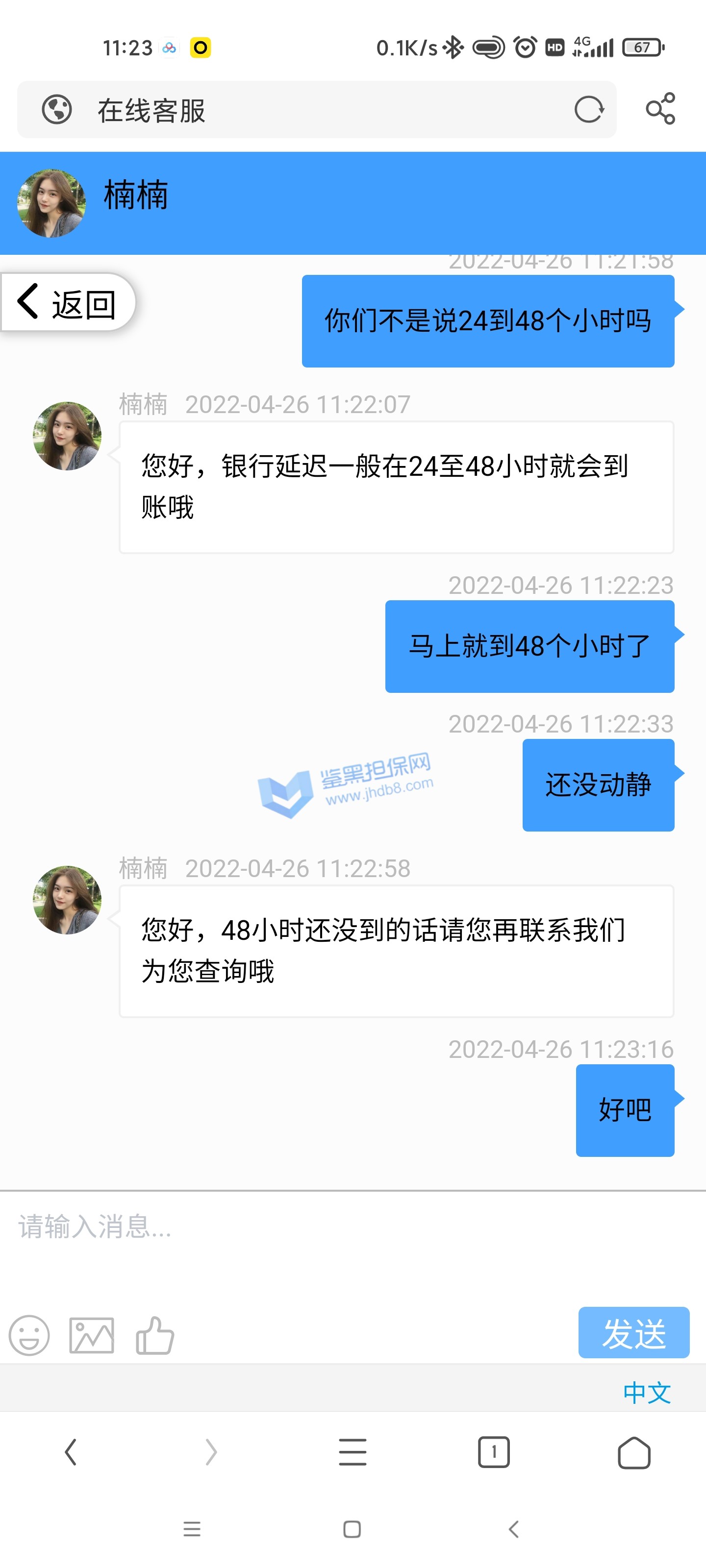The height and width of the screenshot is (1568, 706).
Task: Open the browser tabs switcher
Action: pyautogui.click(x=493, y=1452)
